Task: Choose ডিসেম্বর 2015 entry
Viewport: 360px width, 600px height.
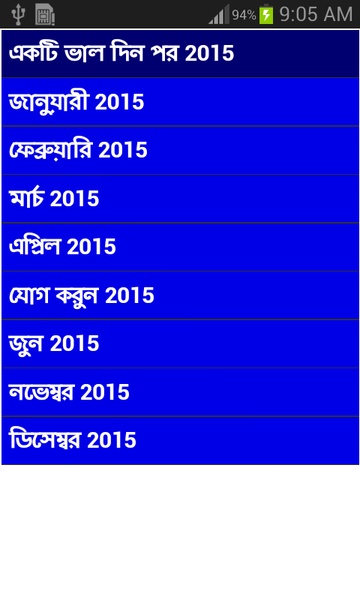Action: 180,440
